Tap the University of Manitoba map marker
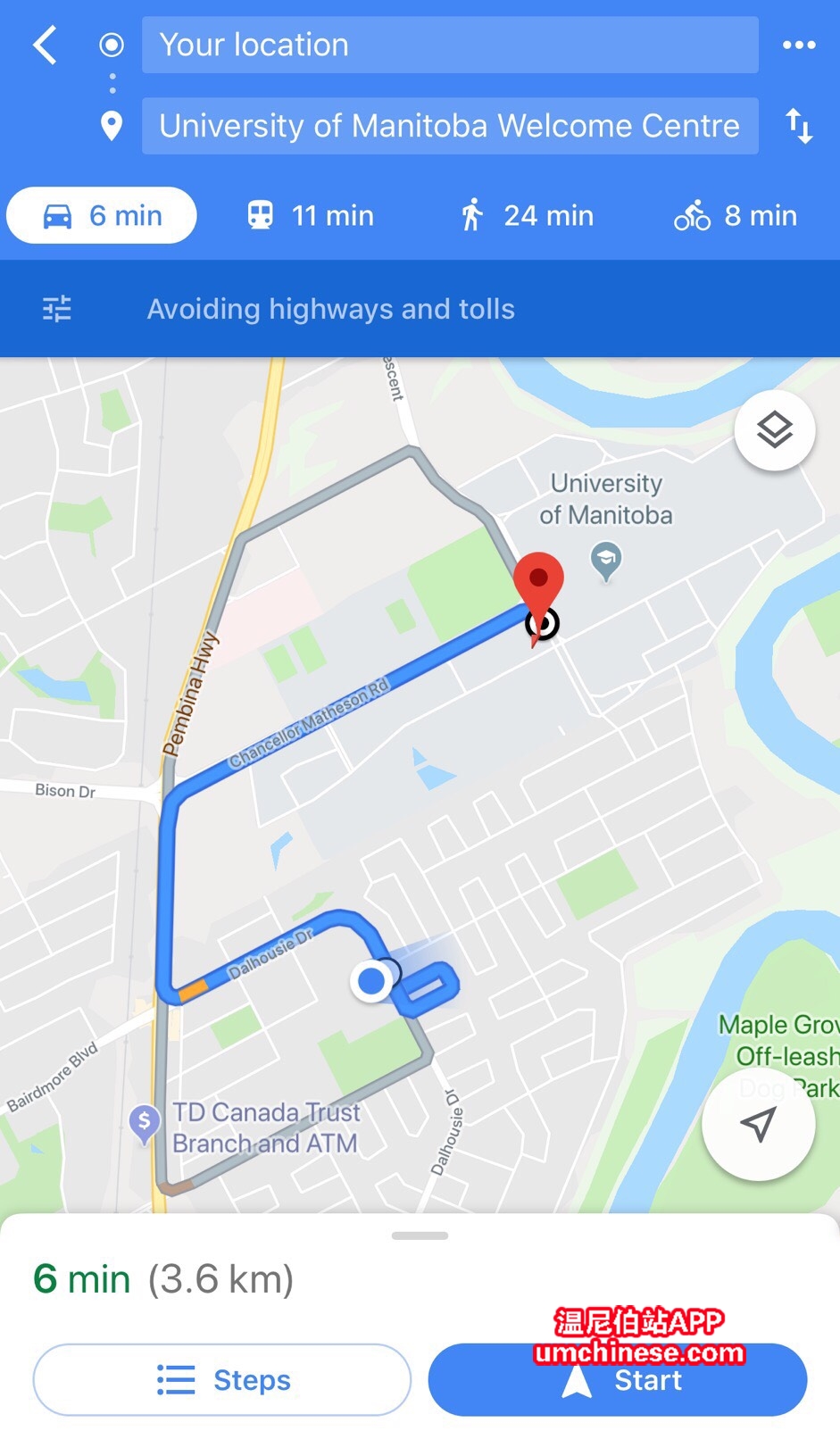Viewport: 840px width, 1439px height. 606,561
